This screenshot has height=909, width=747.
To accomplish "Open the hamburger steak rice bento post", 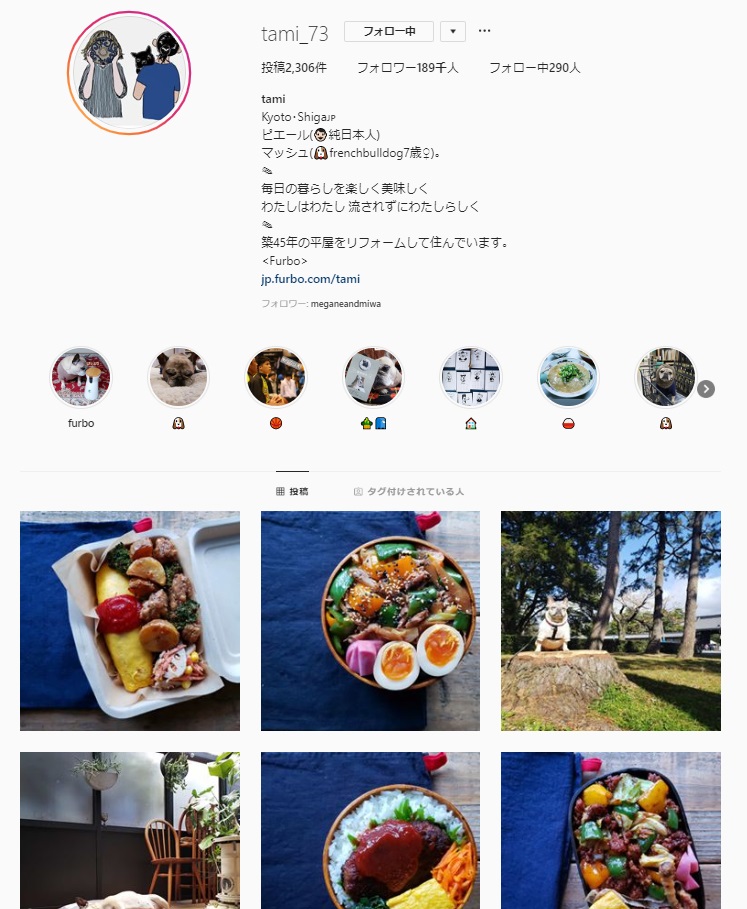I will coord(370,830).
